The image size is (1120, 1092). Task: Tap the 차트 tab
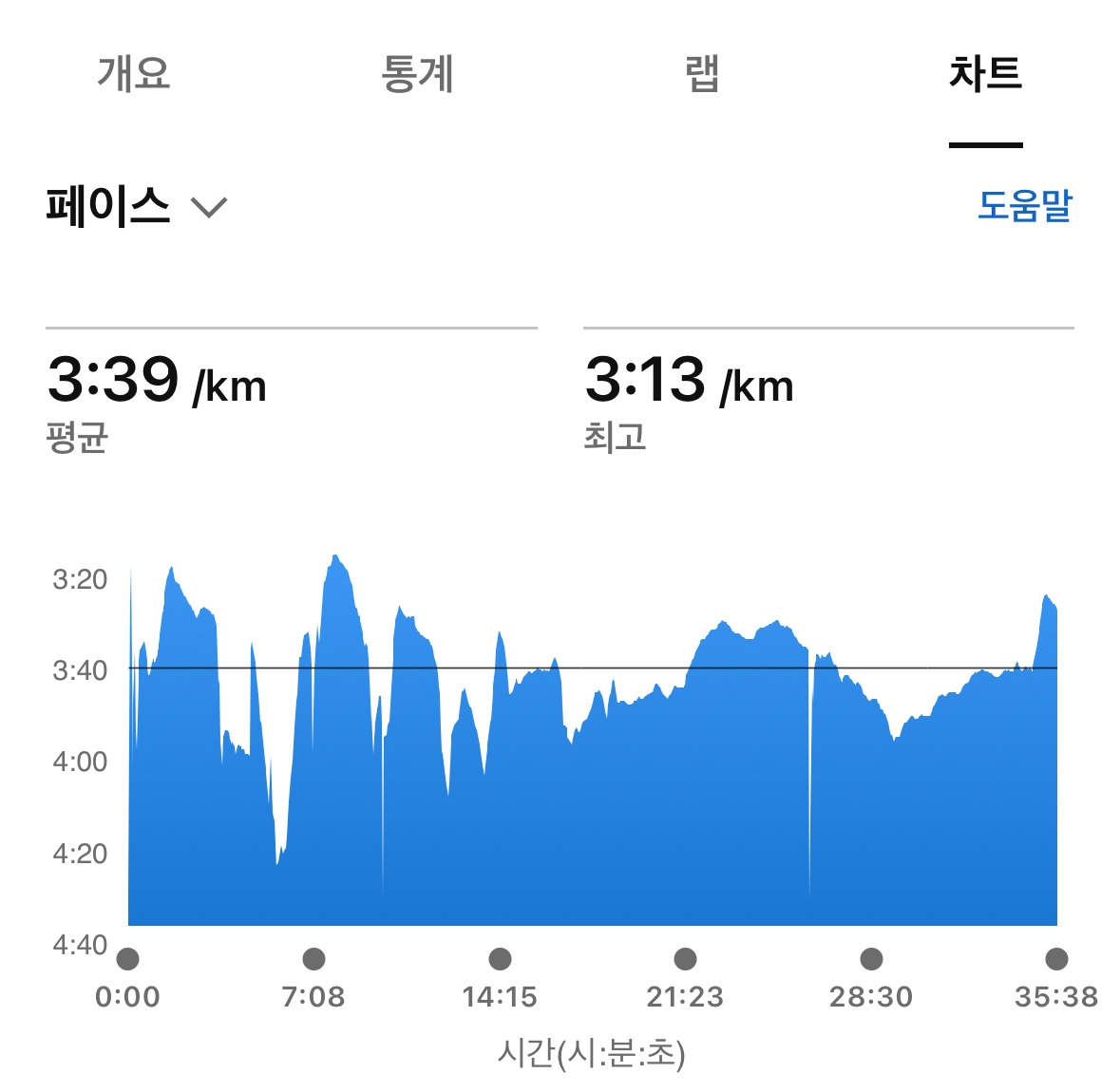(985, 73)
